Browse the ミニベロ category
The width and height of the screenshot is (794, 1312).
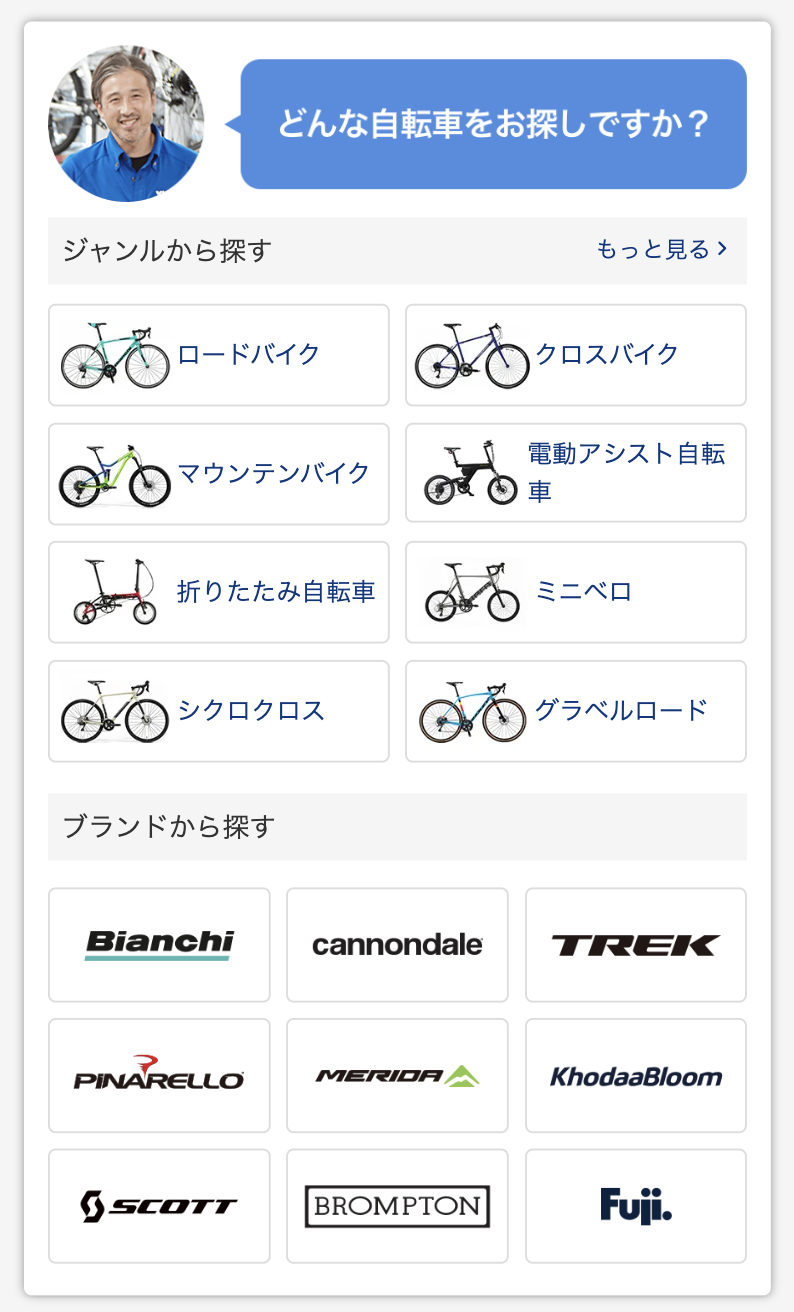[x=576, y=592]
